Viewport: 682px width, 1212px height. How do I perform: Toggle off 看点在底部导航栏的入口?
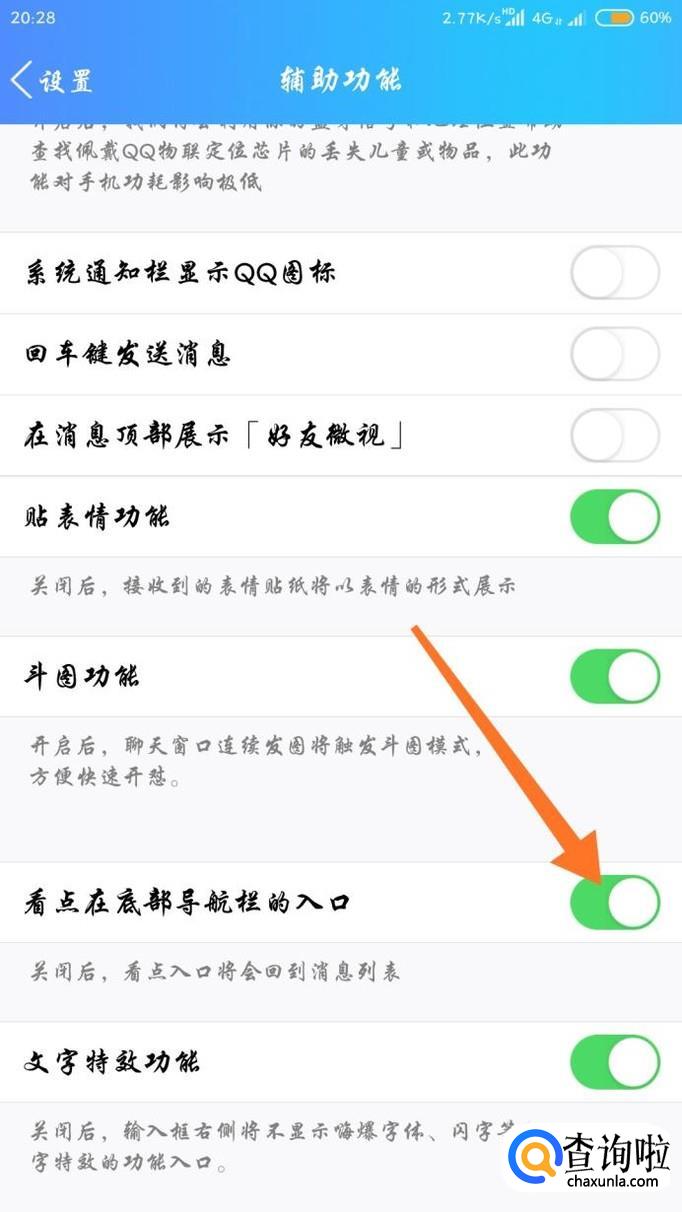coord(614,902)
